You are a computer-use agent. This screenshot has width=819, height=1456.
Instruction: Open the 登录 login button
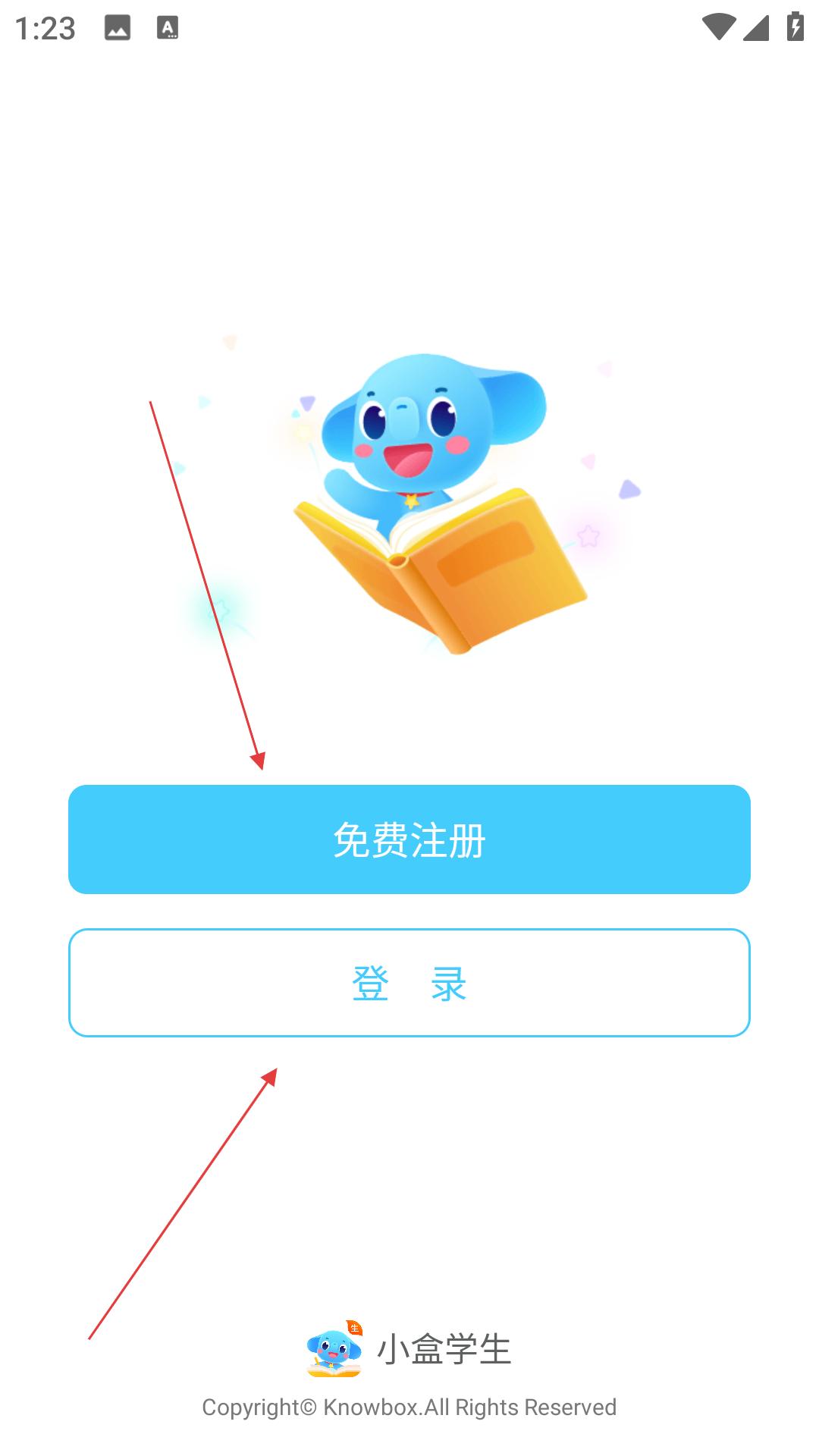click(x=409, y=983)
